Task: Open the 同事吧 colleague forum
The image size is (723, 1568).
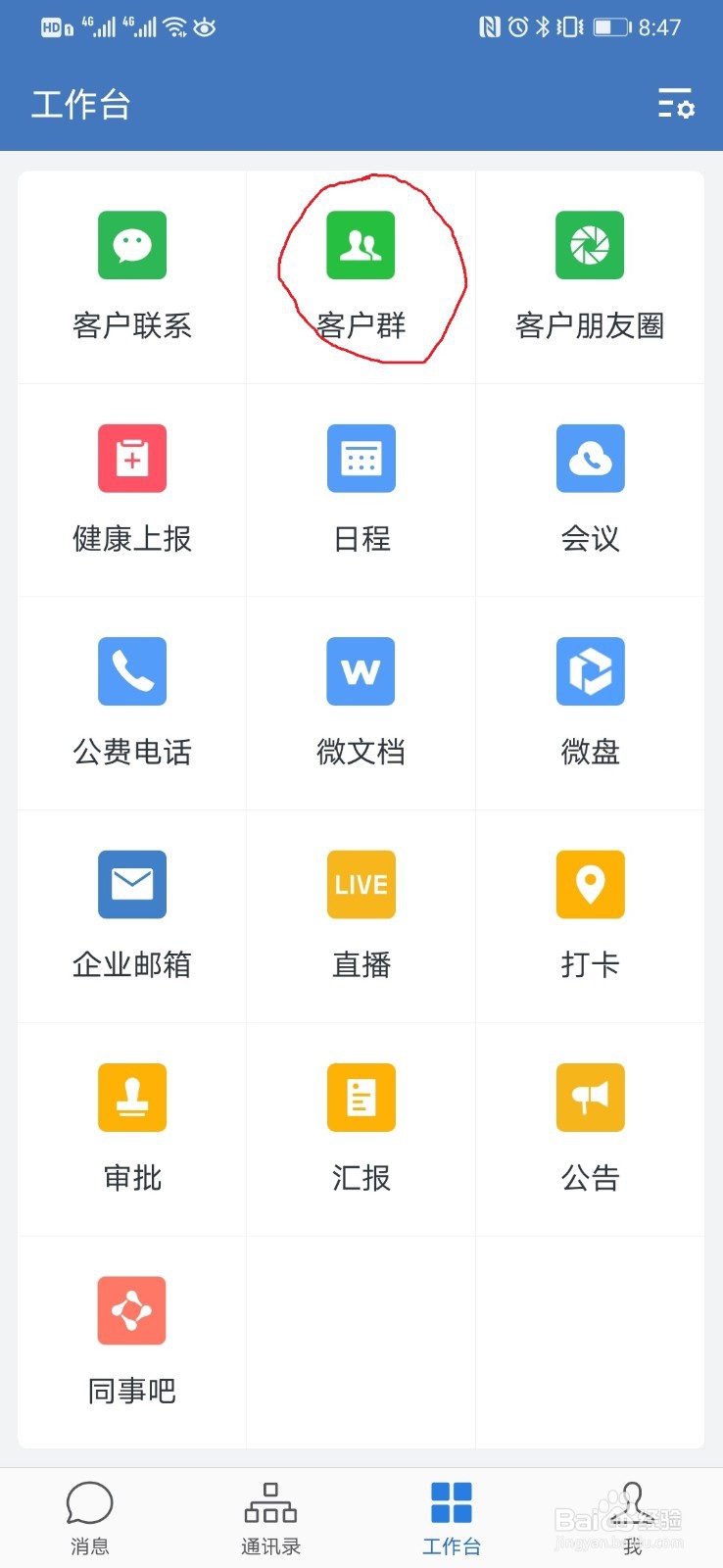Action: [131, 1336]
